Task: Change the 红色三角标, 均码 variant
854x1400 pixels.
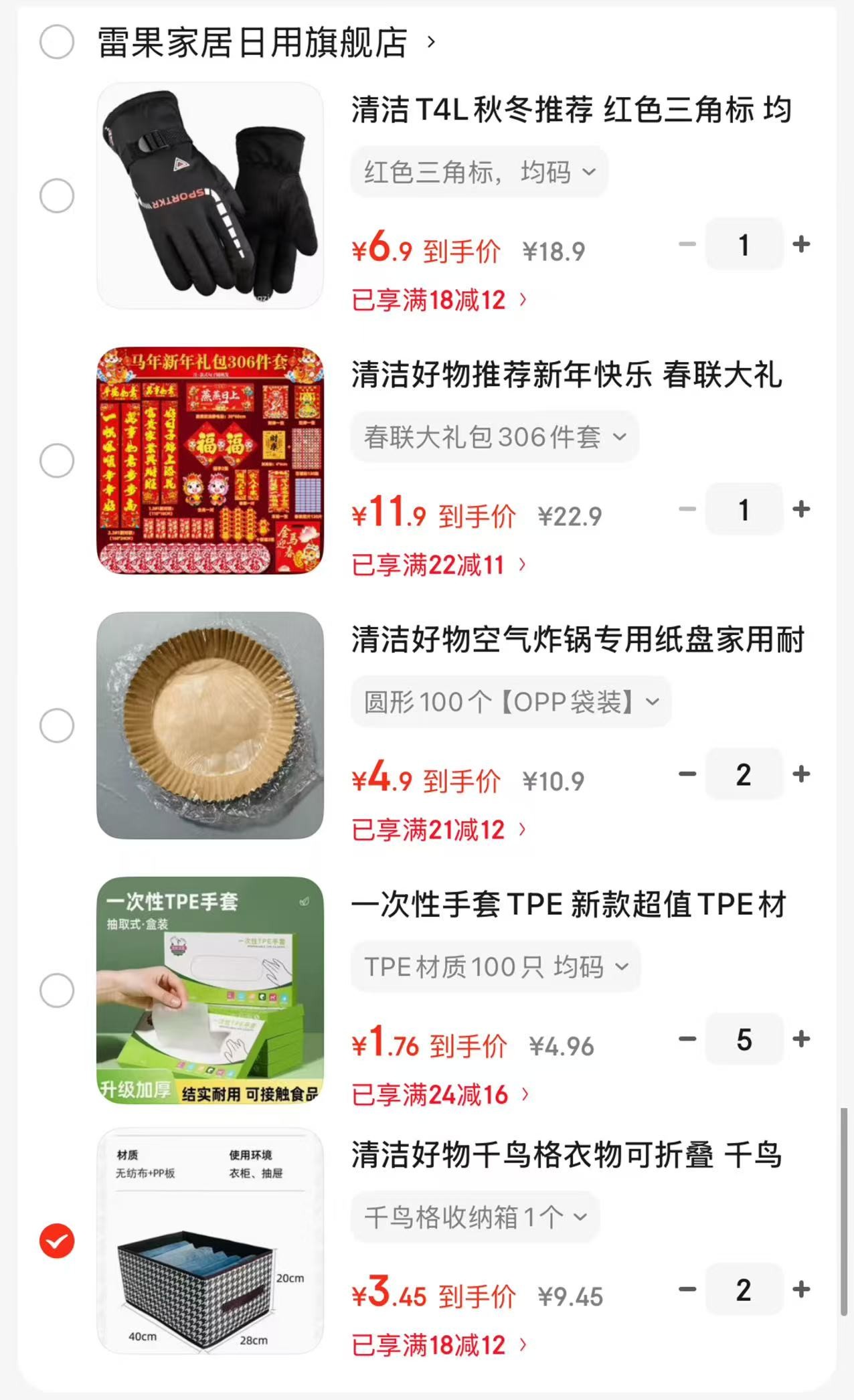Action: [479, 173]
